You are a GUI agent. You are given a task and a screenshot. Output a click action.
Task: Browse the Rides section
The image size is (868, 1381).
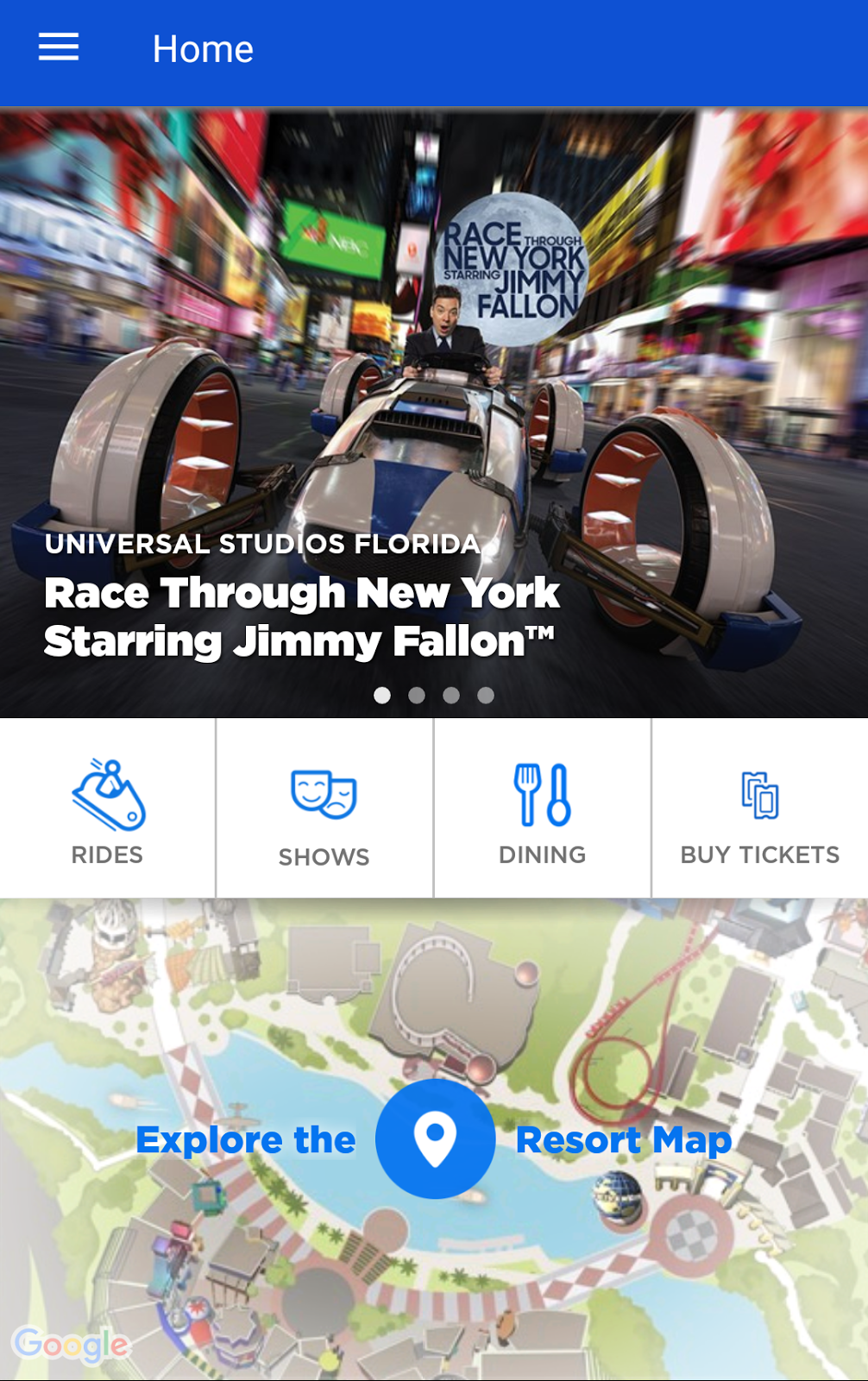[108, 810]
